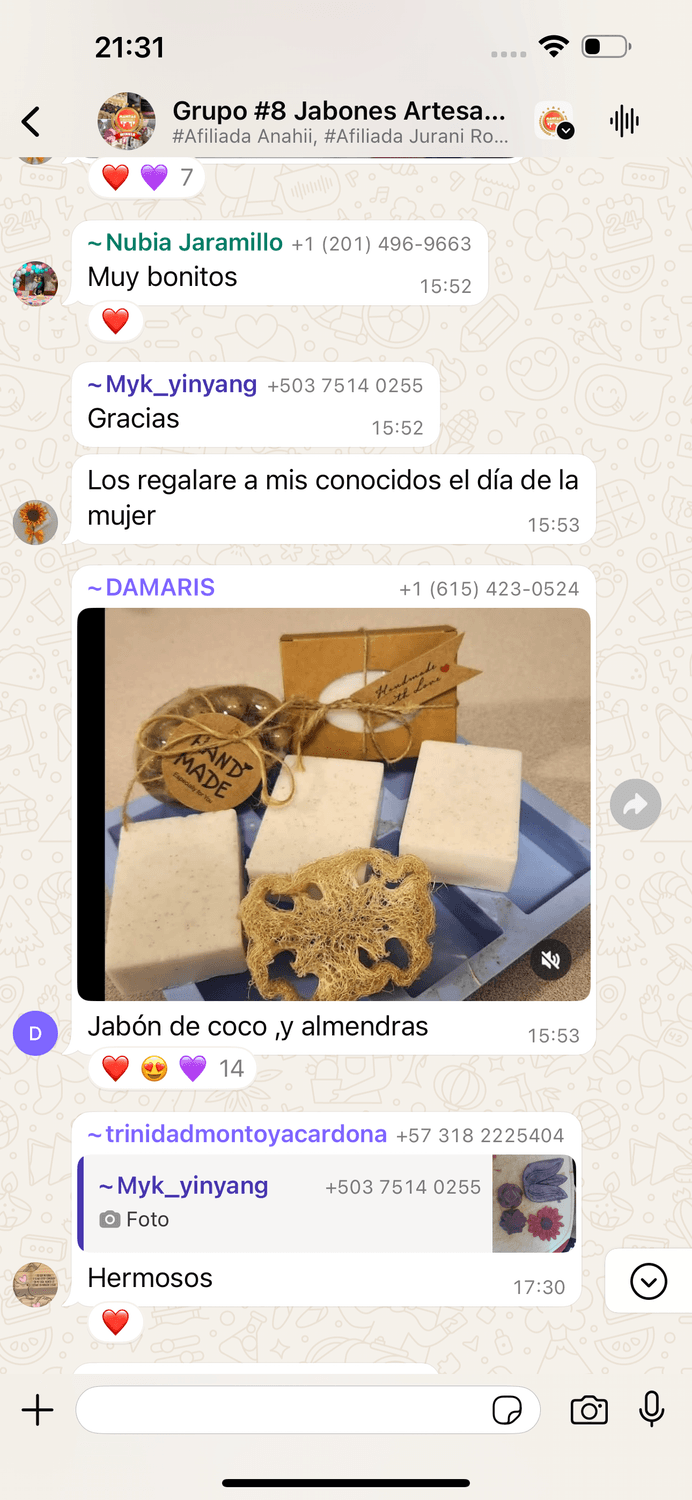Open the camera to take a photo
The width and height of the screenshot is (692, 1500).
click(x=589, y=1410)
